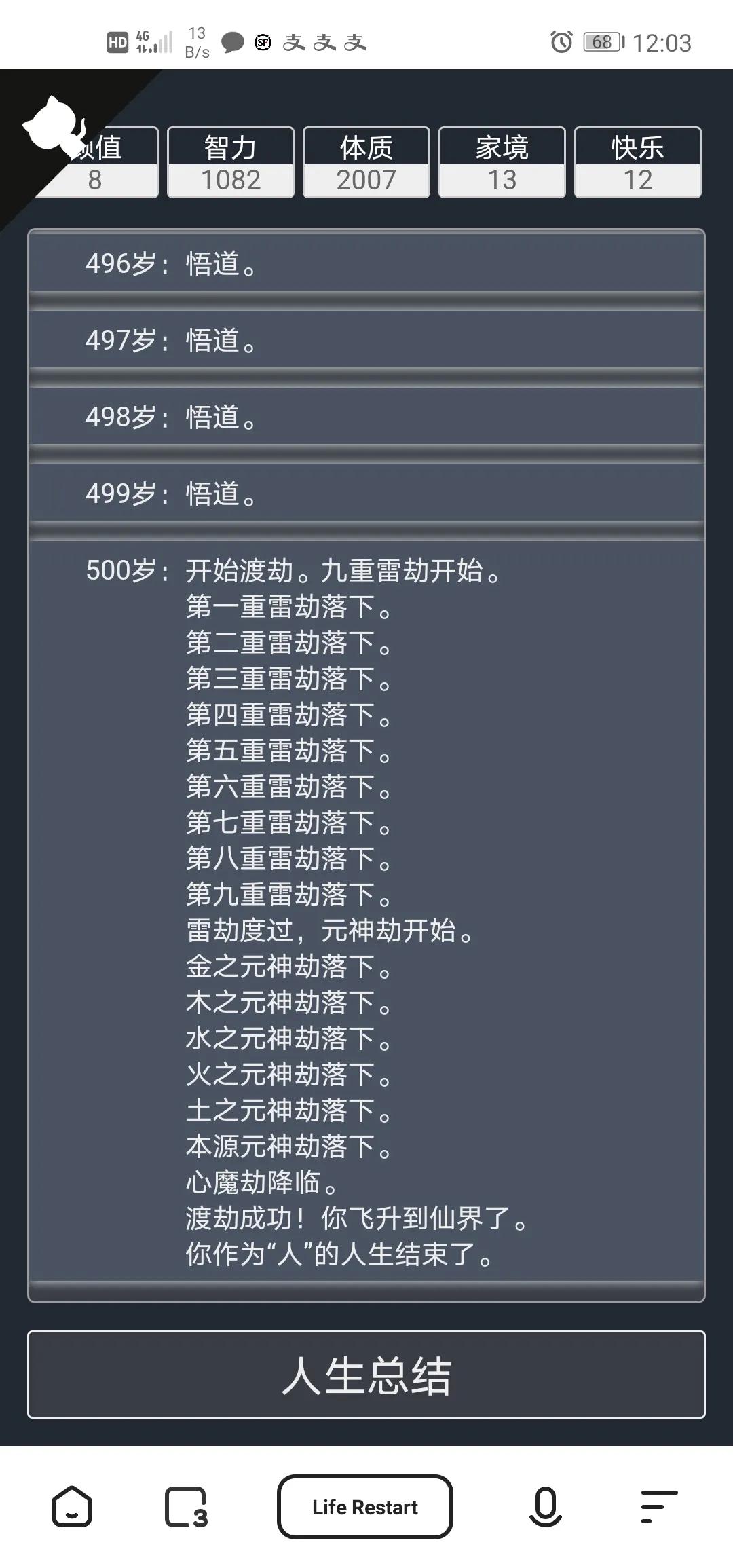This screenshot has width=733, height=1568.
Task: Go to the browser home page
Action: tap(72, 1507)
